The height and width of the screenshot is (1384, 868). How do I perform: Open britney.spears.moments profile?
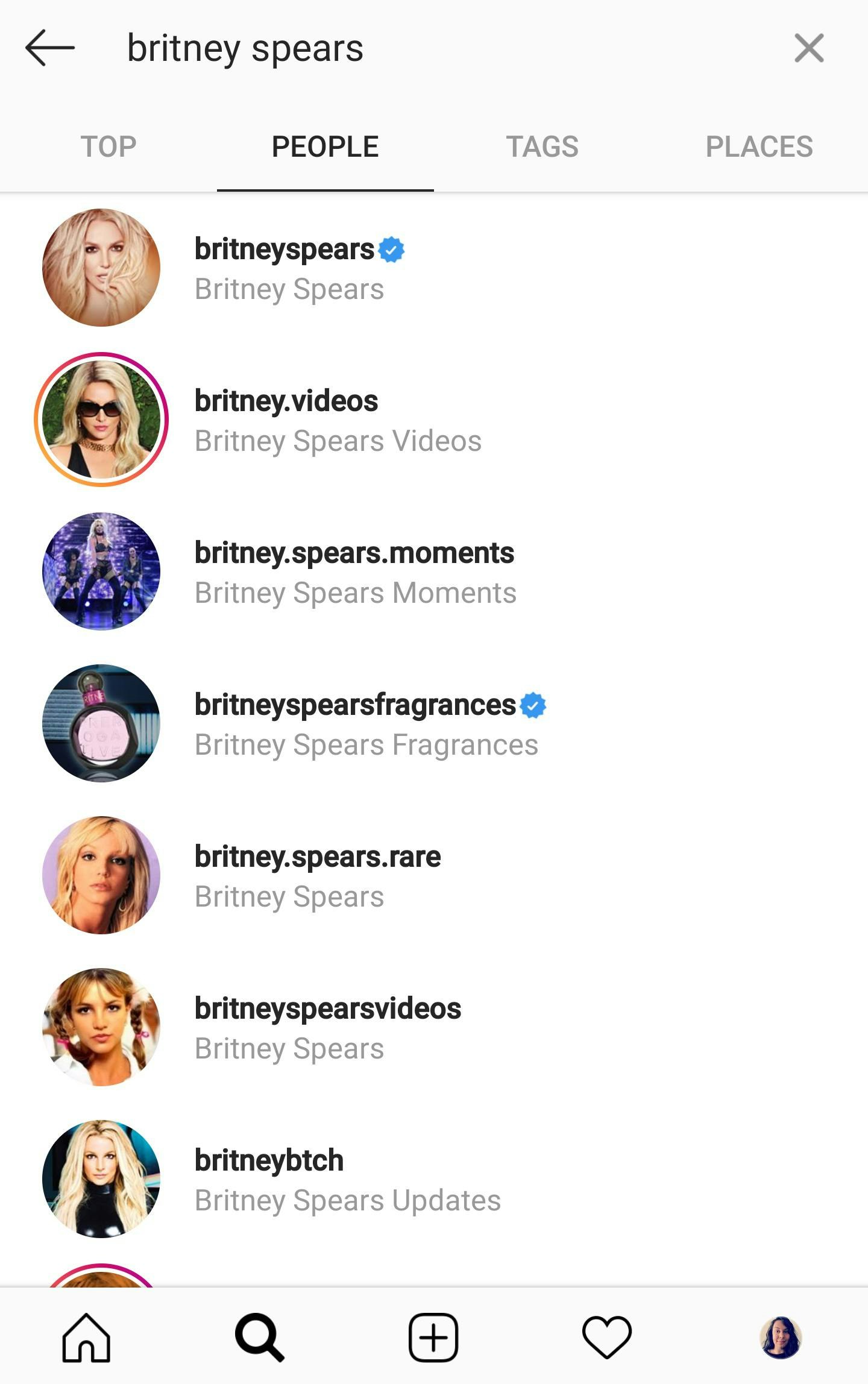[354, 572]
